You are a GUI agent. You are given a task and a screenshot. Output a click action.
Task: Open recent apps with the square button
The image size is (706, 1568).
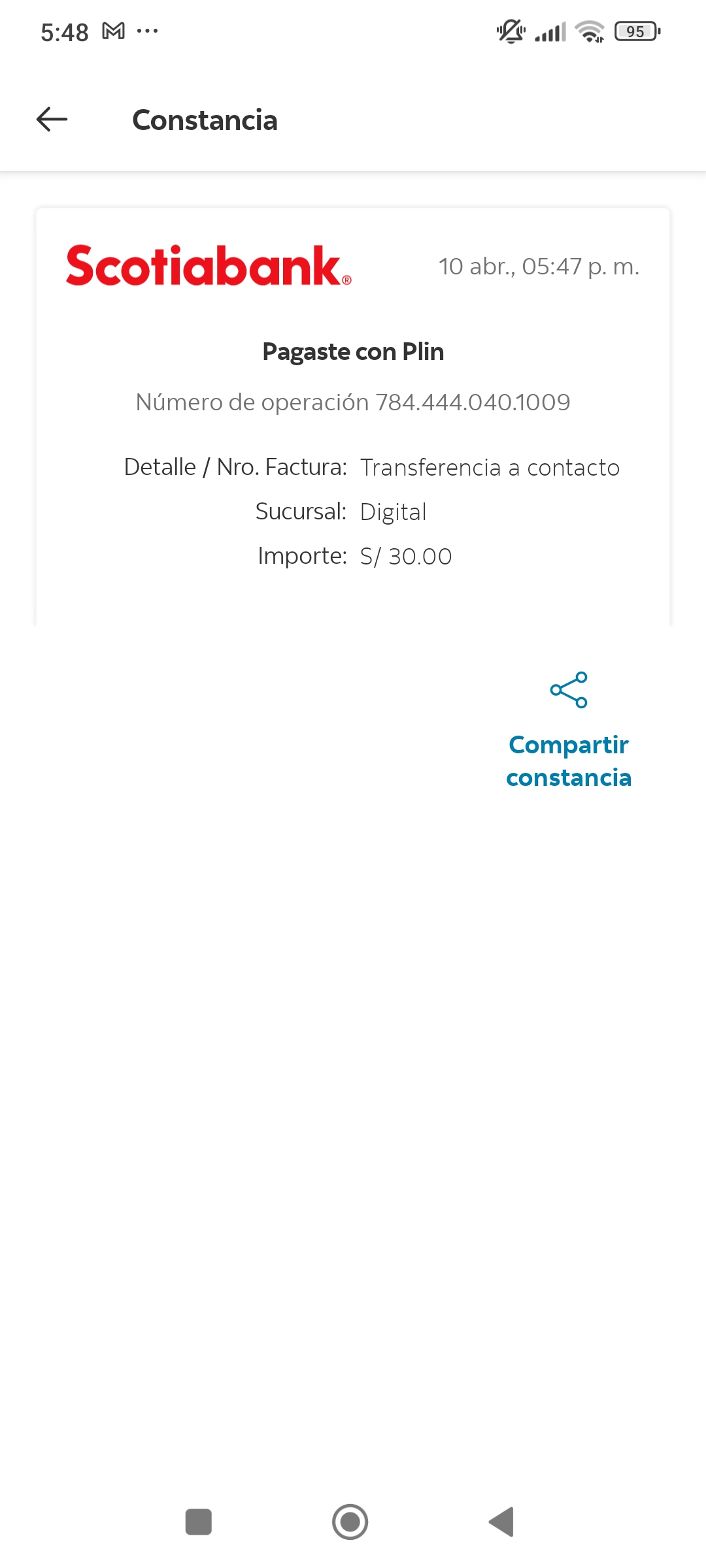tap(199, 1522)
